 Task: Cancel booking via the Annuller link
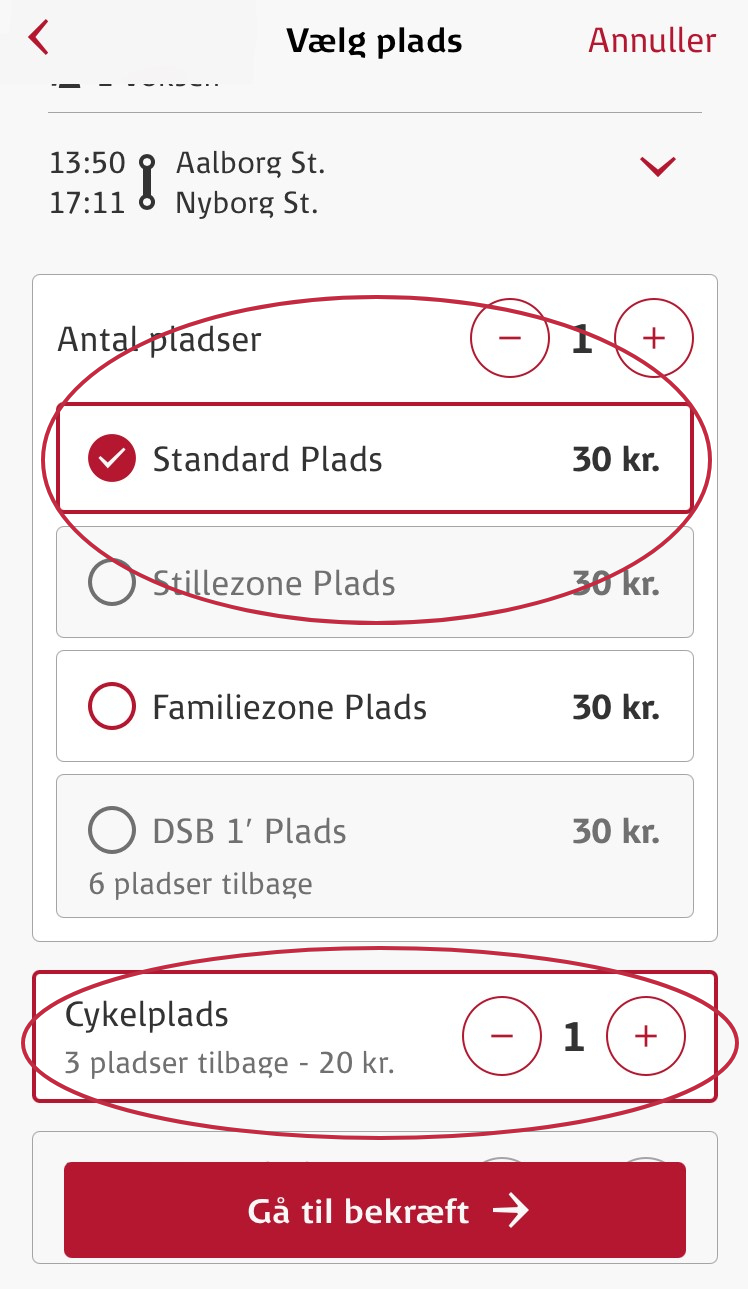652,40
